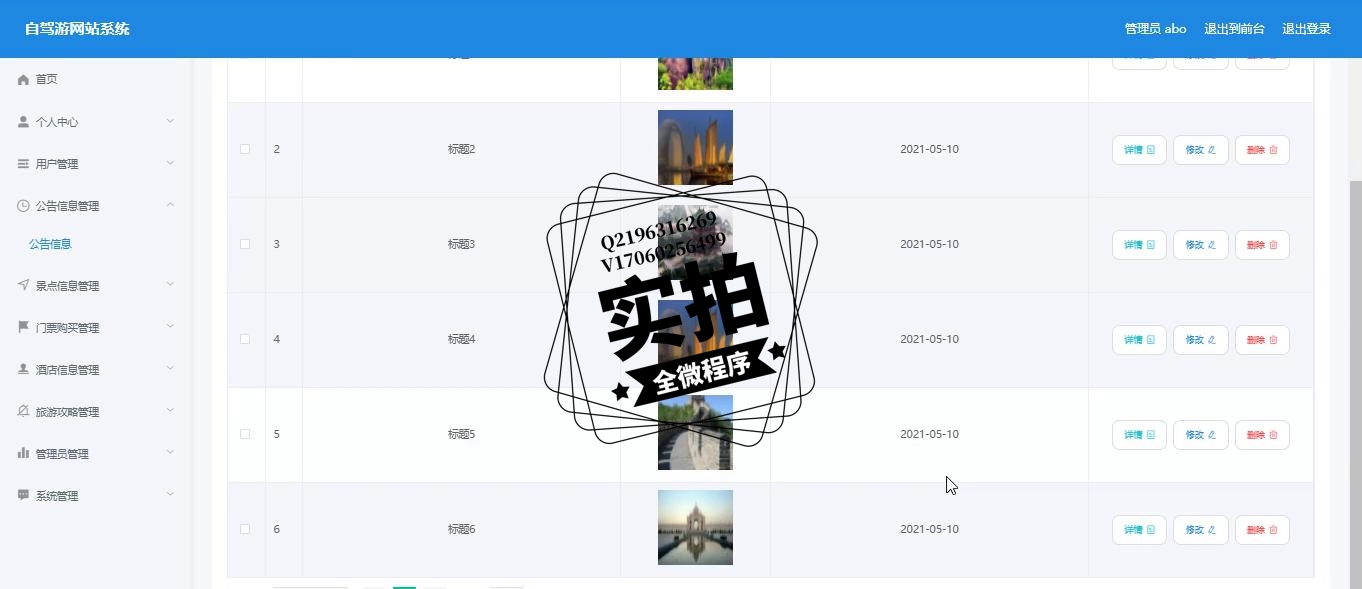Tap 修改 for row 标题6

(1200, 530)
